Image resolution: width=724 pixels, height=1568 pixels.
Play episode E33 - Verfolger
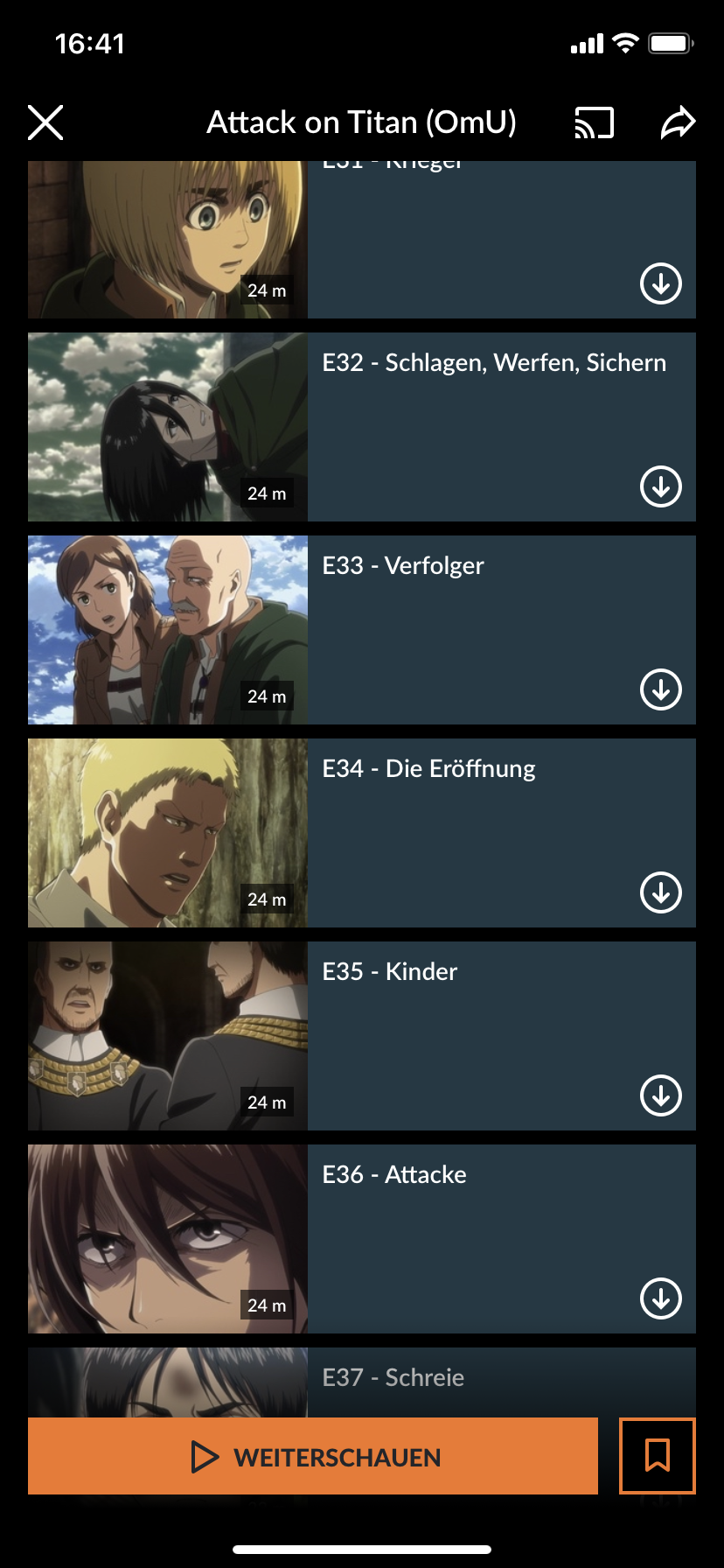click(x=168, y=630)
